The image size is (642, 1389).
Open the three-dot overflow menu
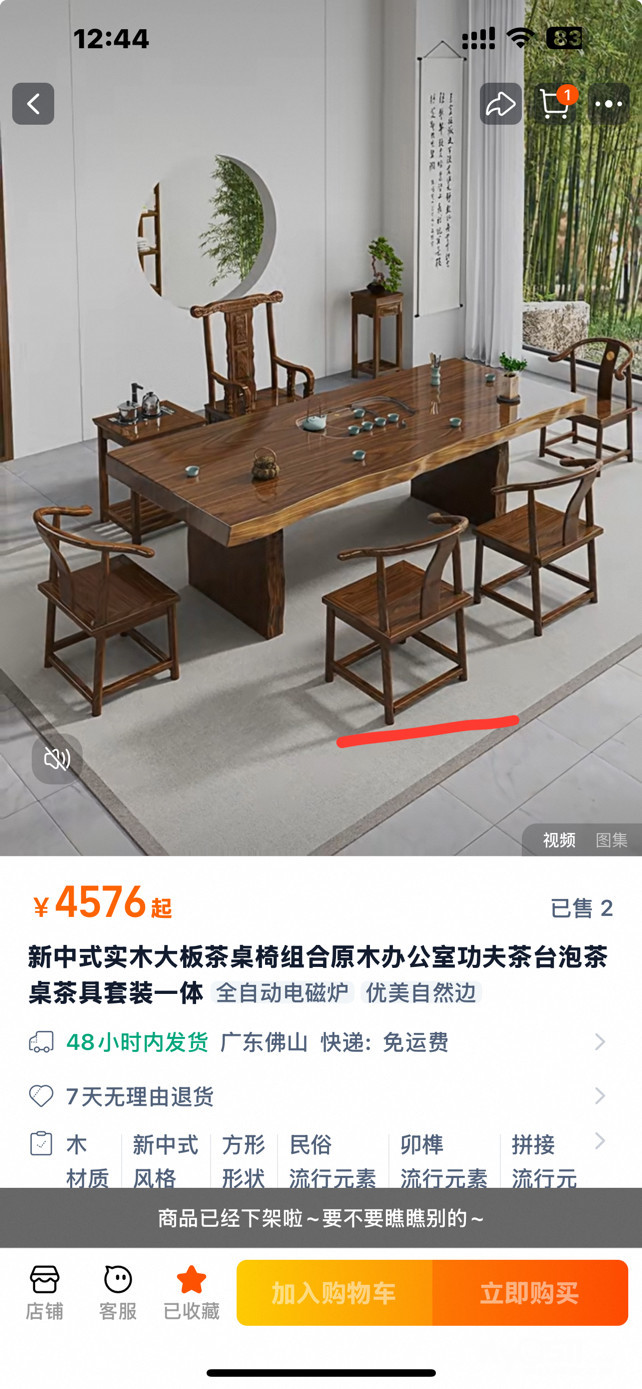(609, 104)
